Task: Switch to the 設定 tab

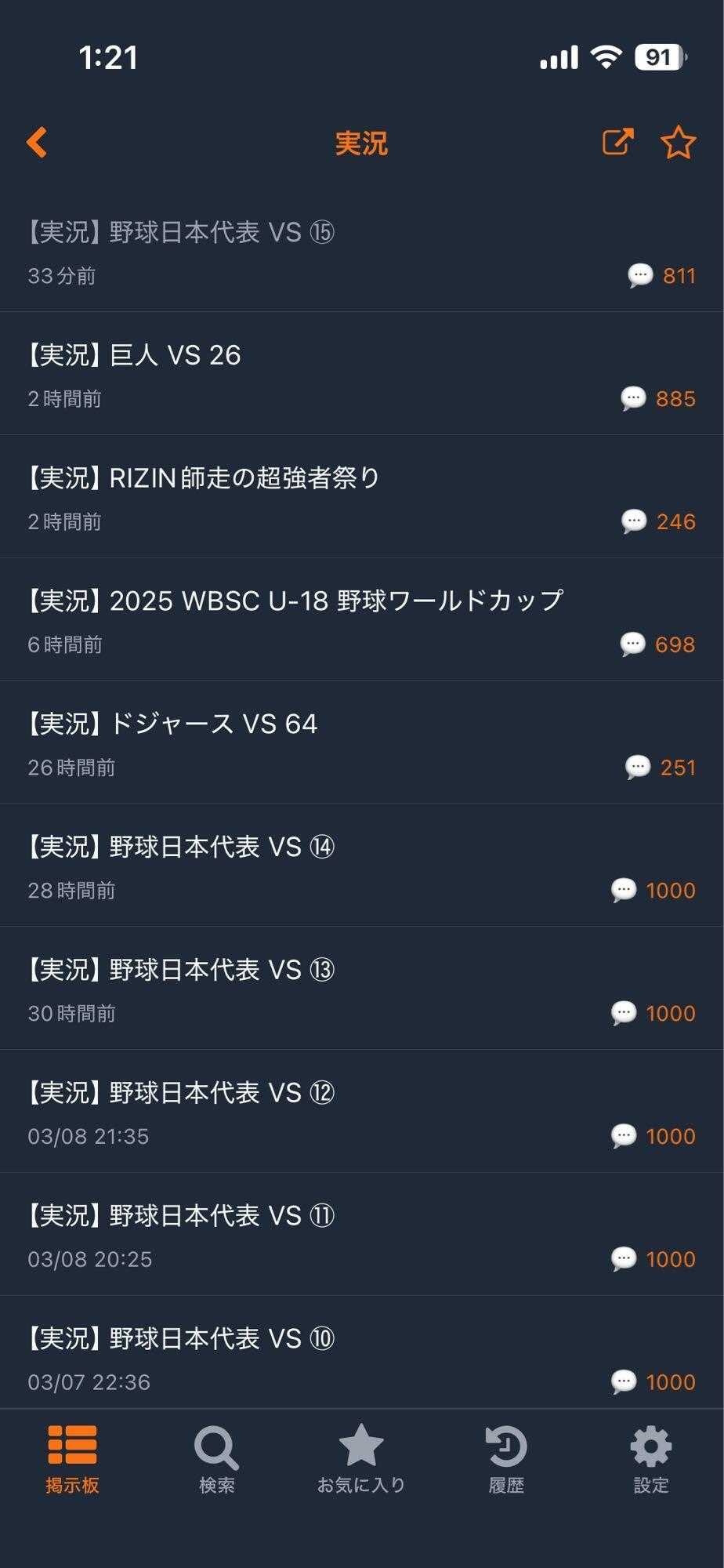Action: 651,1458
